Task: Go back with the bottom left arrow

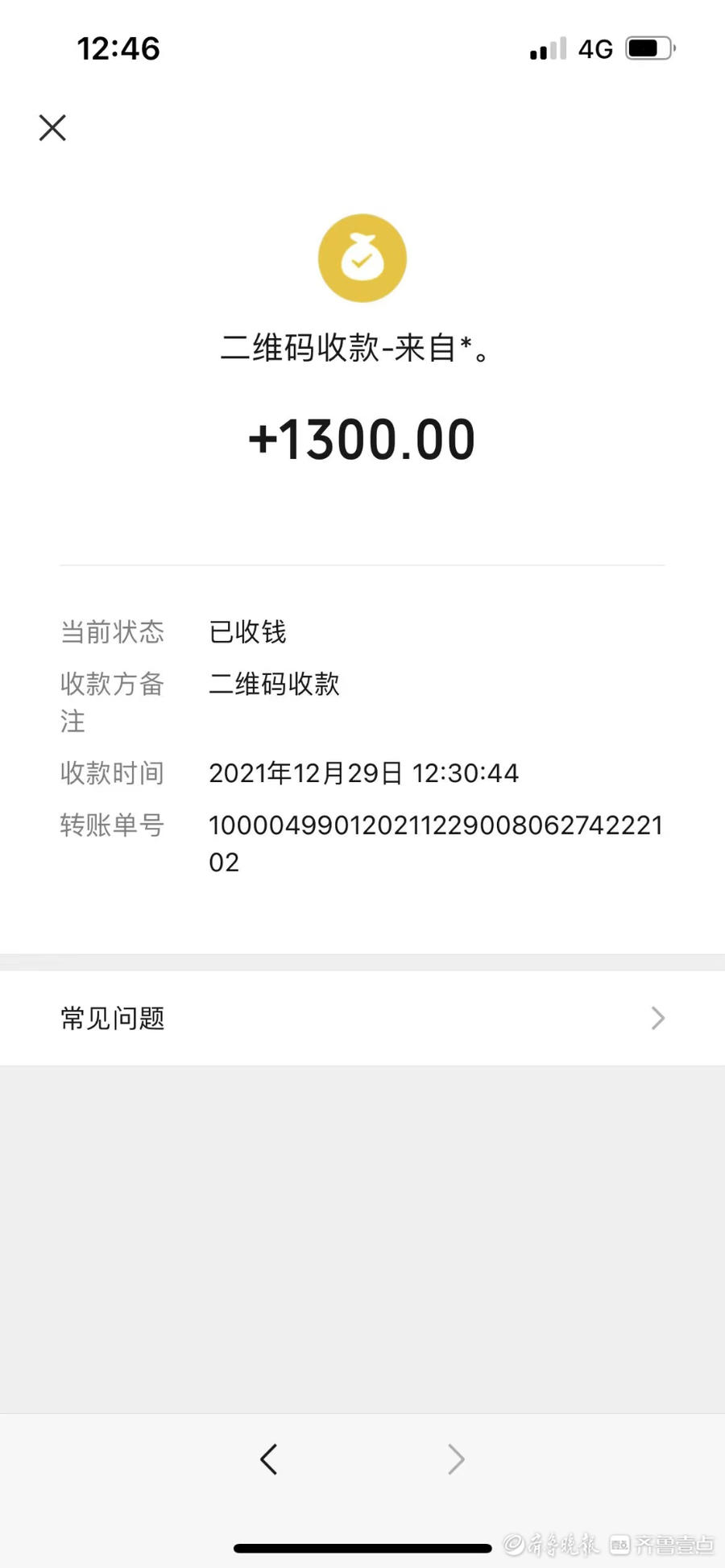Action: point(269,1458)
